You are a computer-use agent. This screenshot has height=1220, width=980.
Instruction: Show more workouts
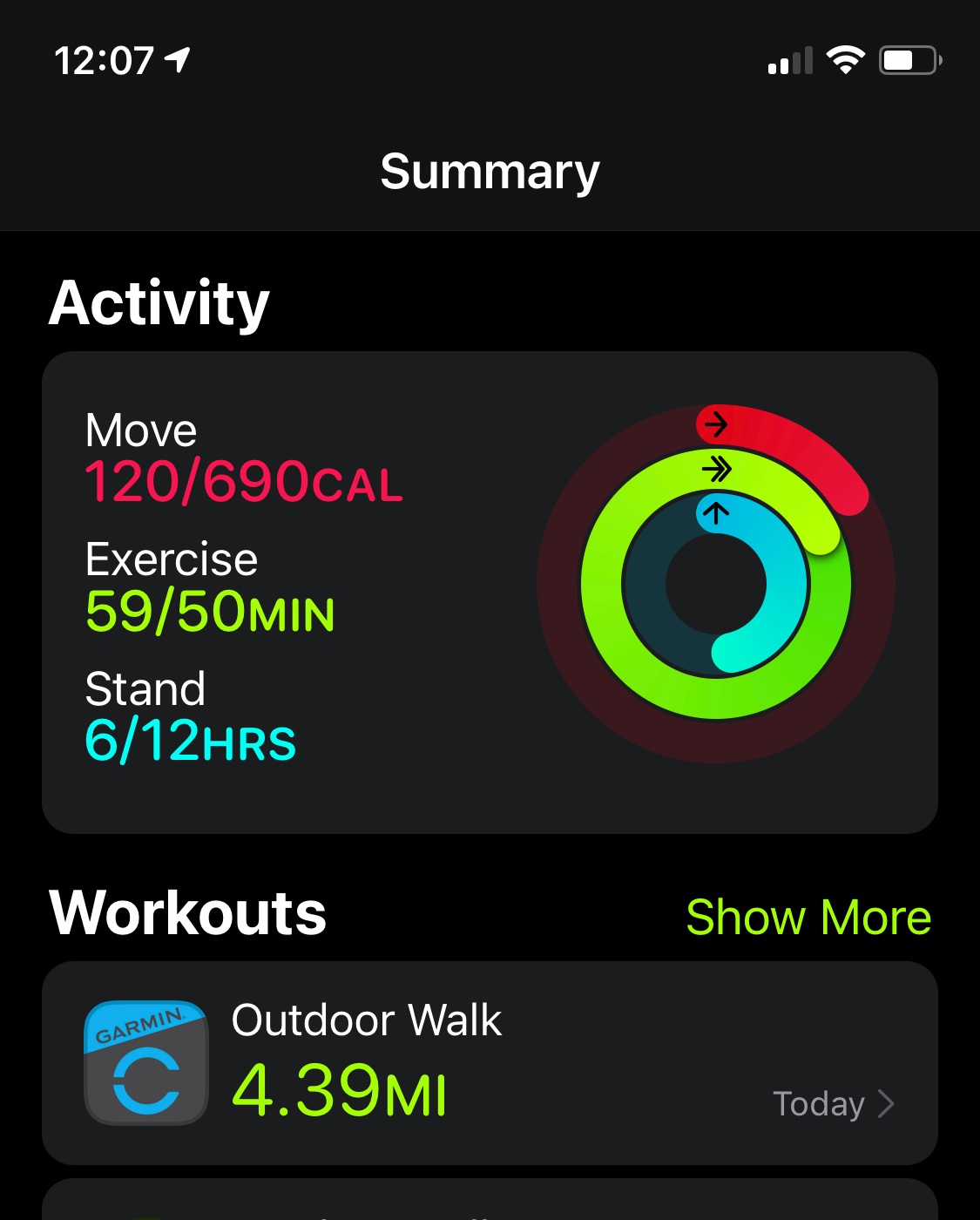(808, 918)
